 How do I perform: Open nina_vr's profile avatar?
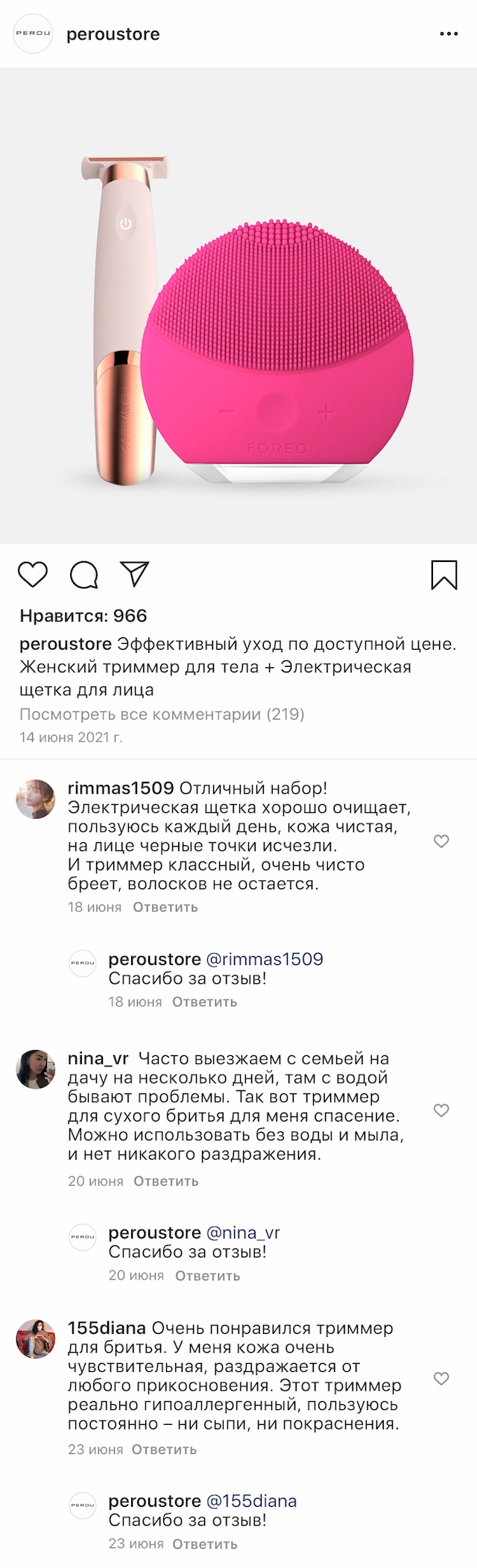36,1069
